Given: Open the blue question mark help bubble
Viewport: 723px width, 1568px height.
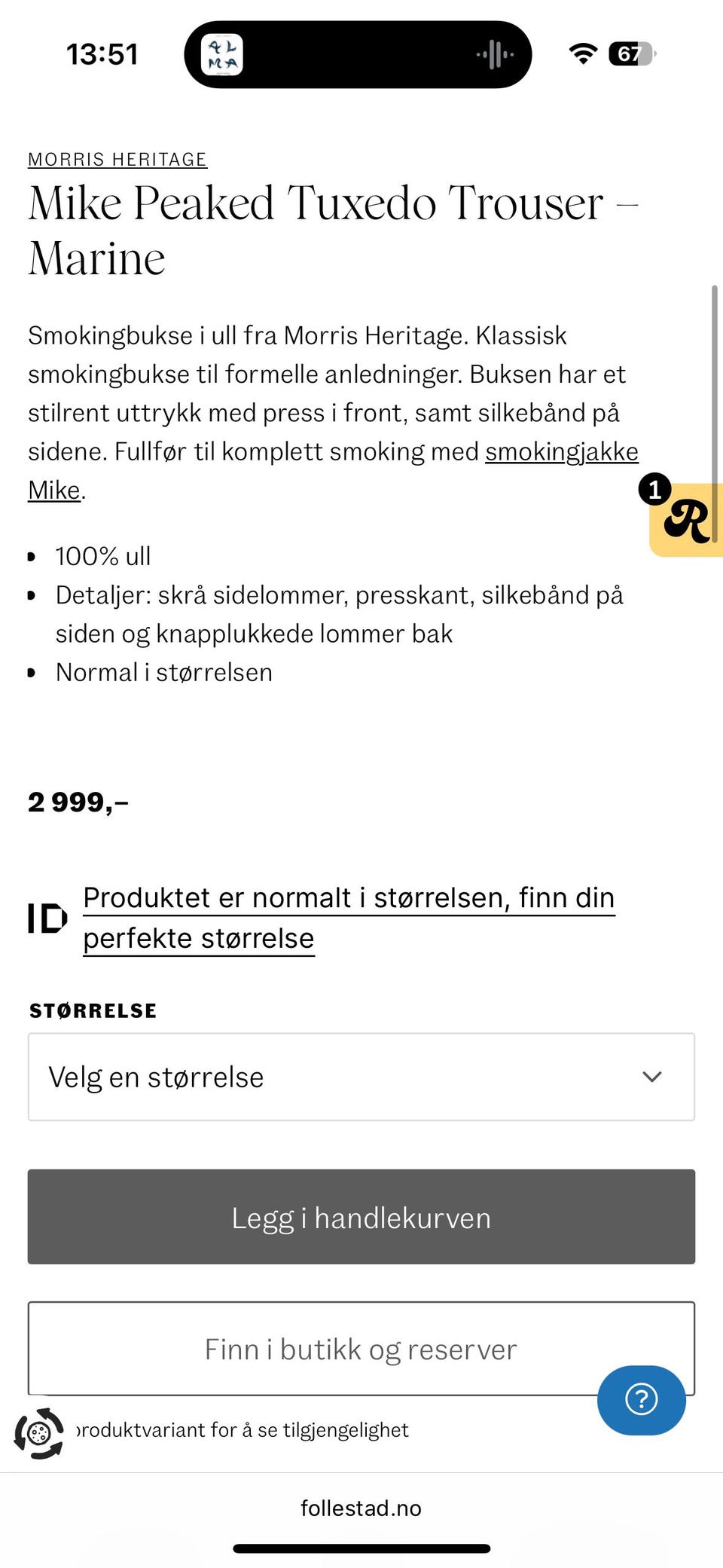Looking at the screenshot, I should pos(641,1400).
